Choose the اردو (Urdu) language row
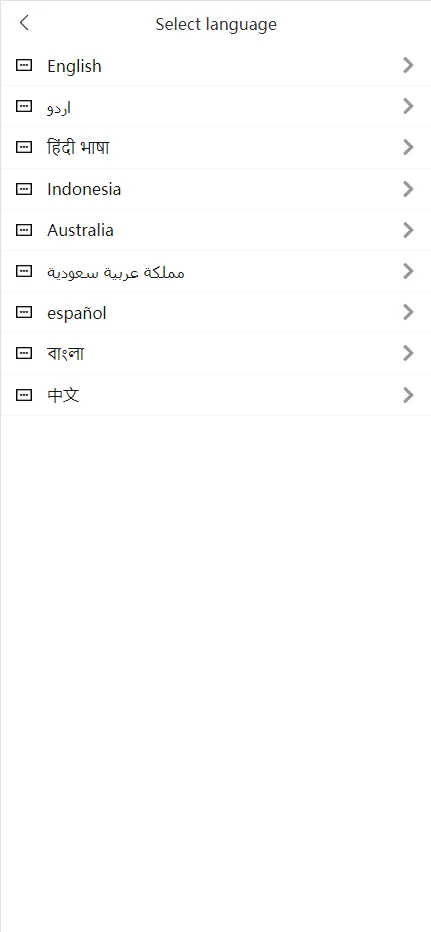431x932 pixels. 215,106
